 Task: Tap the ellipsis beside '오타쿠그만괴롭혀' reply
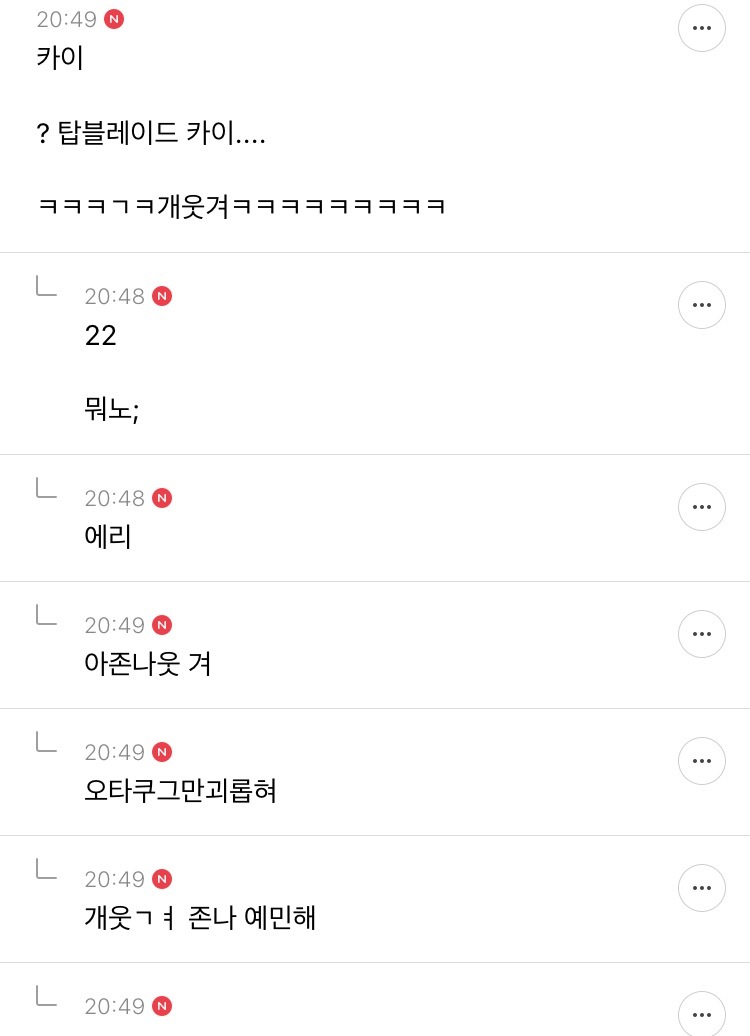click(x=702, y=761)
